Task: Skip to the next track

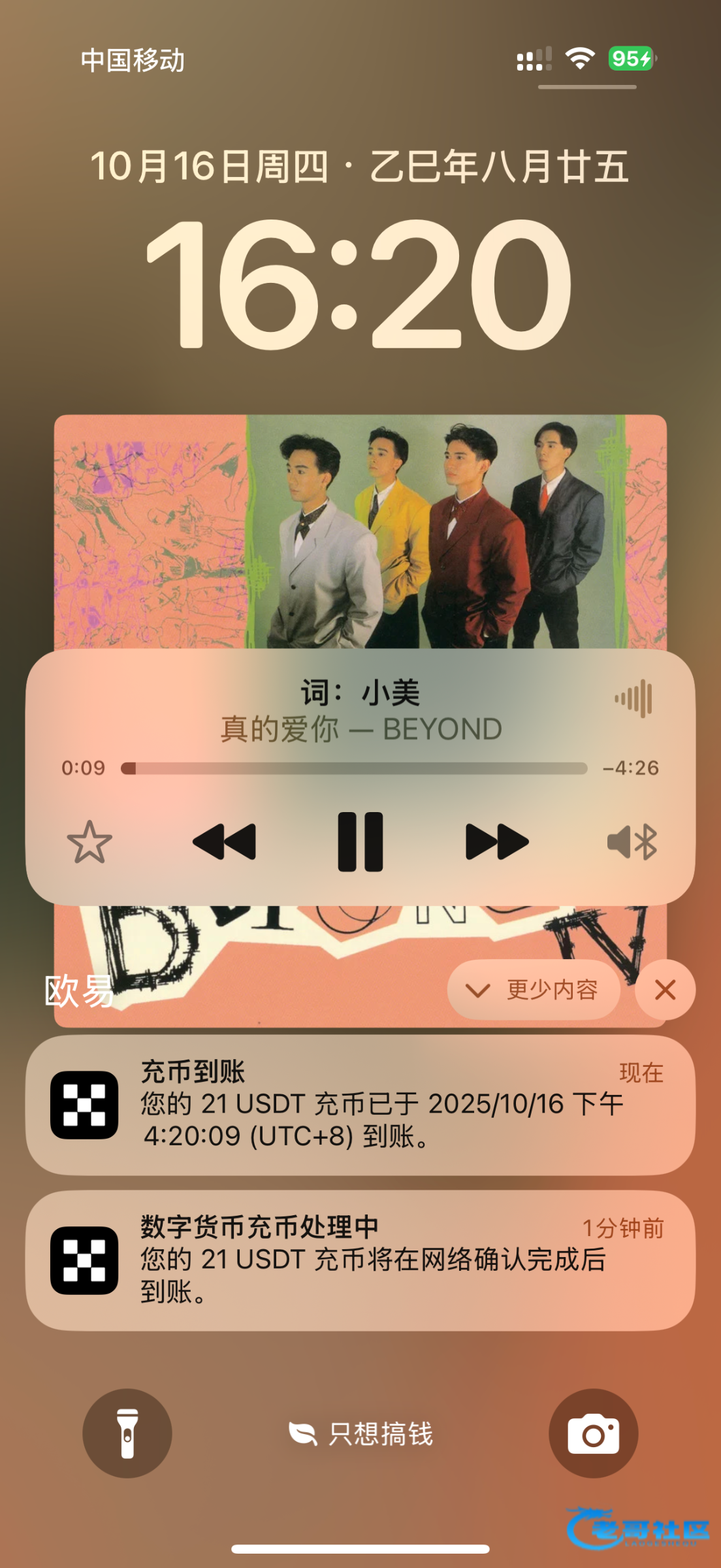Action: [x=497, y=841]
